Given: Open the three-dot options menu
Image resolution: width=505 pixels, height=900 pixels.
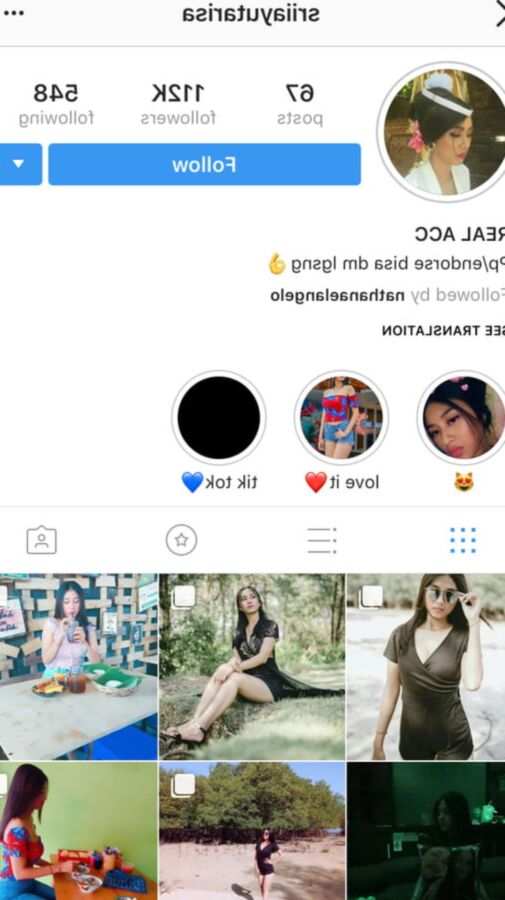Looking at the screenshot, I should coord(14,13).
